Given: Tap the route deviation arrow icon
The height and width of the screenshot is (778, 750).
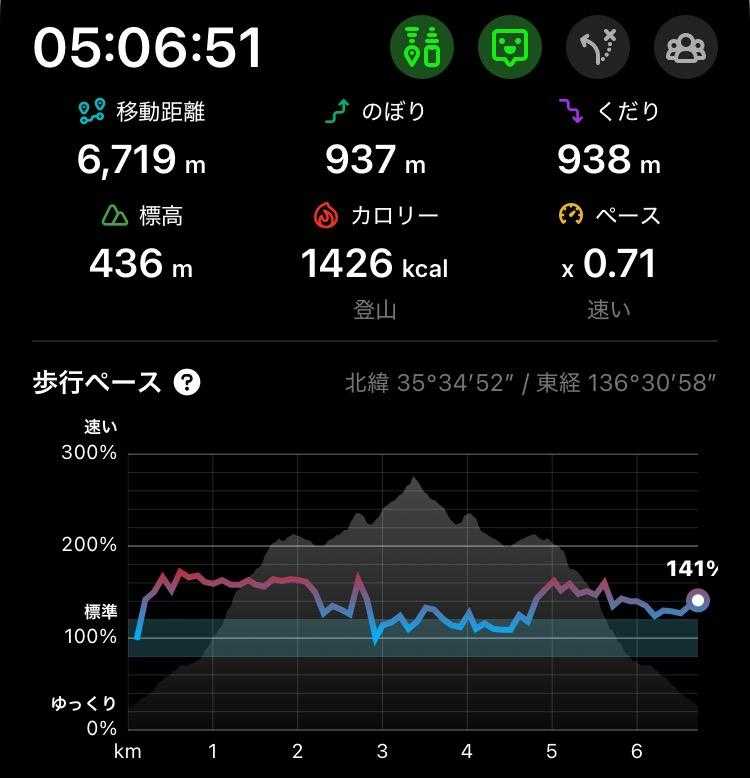Looking at the screenshot, I should [598, 48].
